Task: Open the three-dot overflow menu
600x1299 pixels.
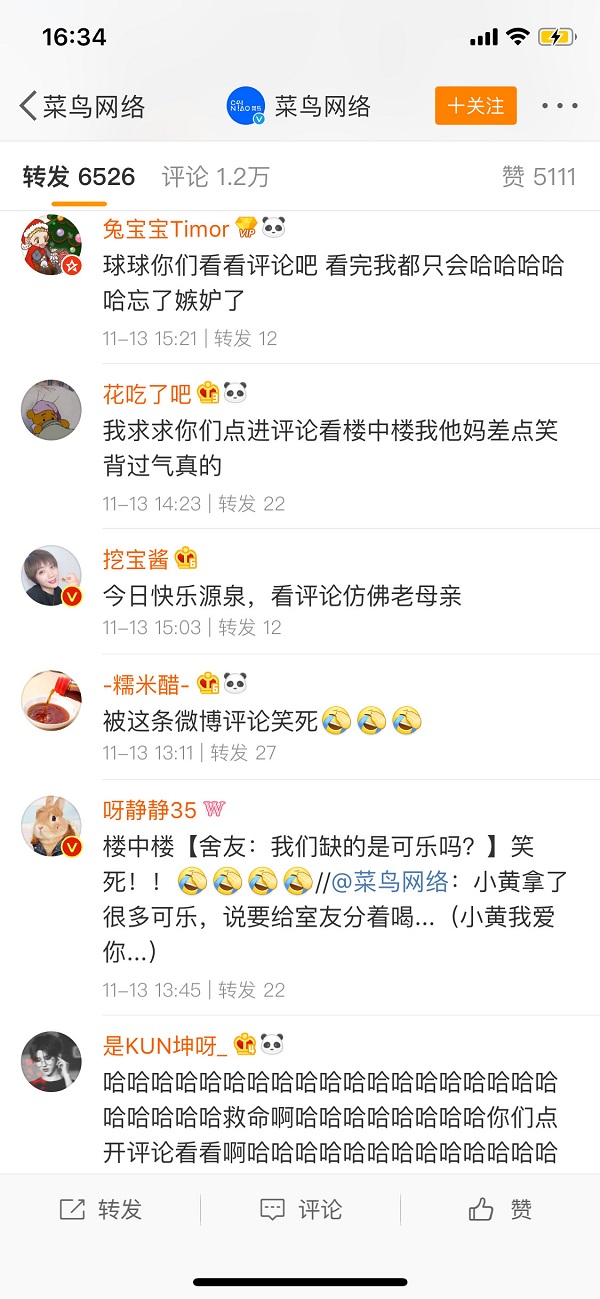Action: click(x=559, y=106)
